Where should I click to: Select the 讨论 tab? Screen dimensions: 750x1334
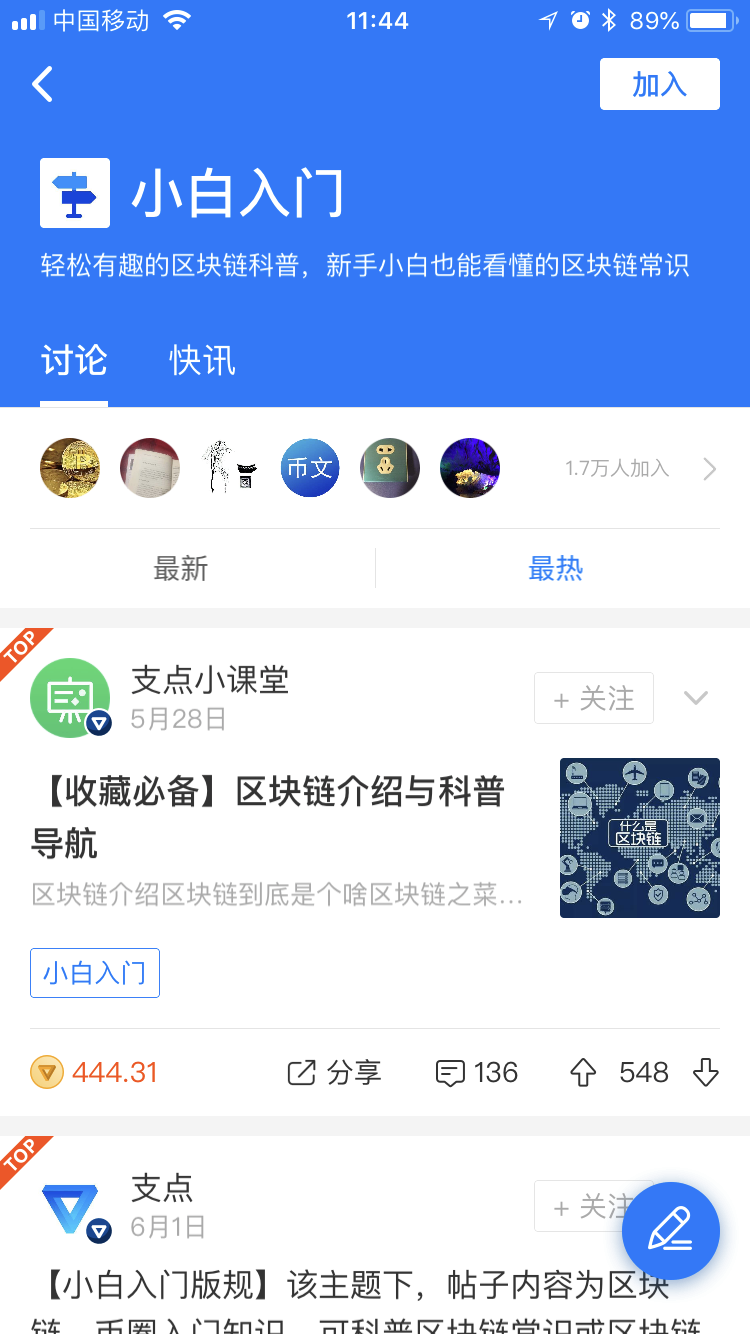pyautogui.click(x=74, y=360)
